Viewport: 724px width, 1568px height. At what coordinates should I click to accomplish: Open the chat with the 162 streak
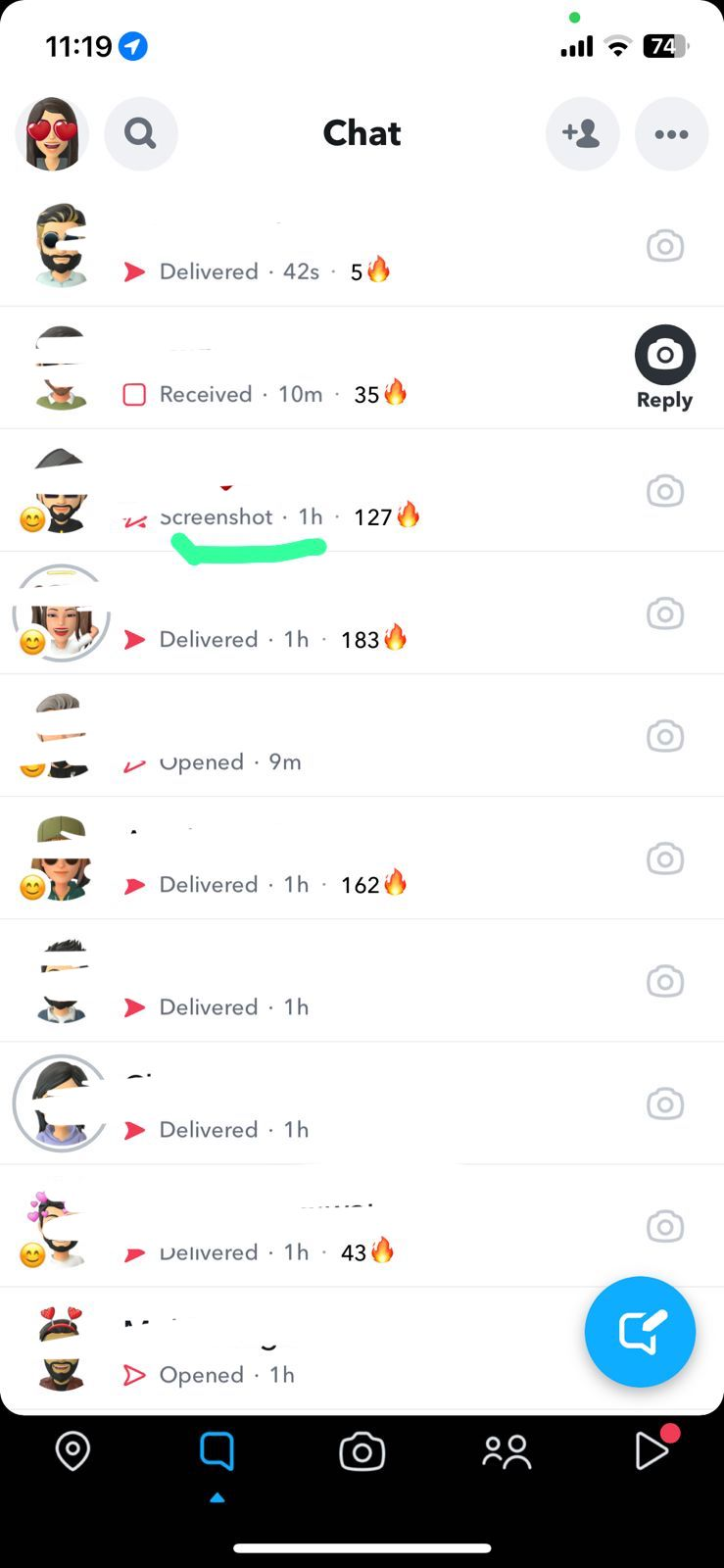[x=362, y=858]
